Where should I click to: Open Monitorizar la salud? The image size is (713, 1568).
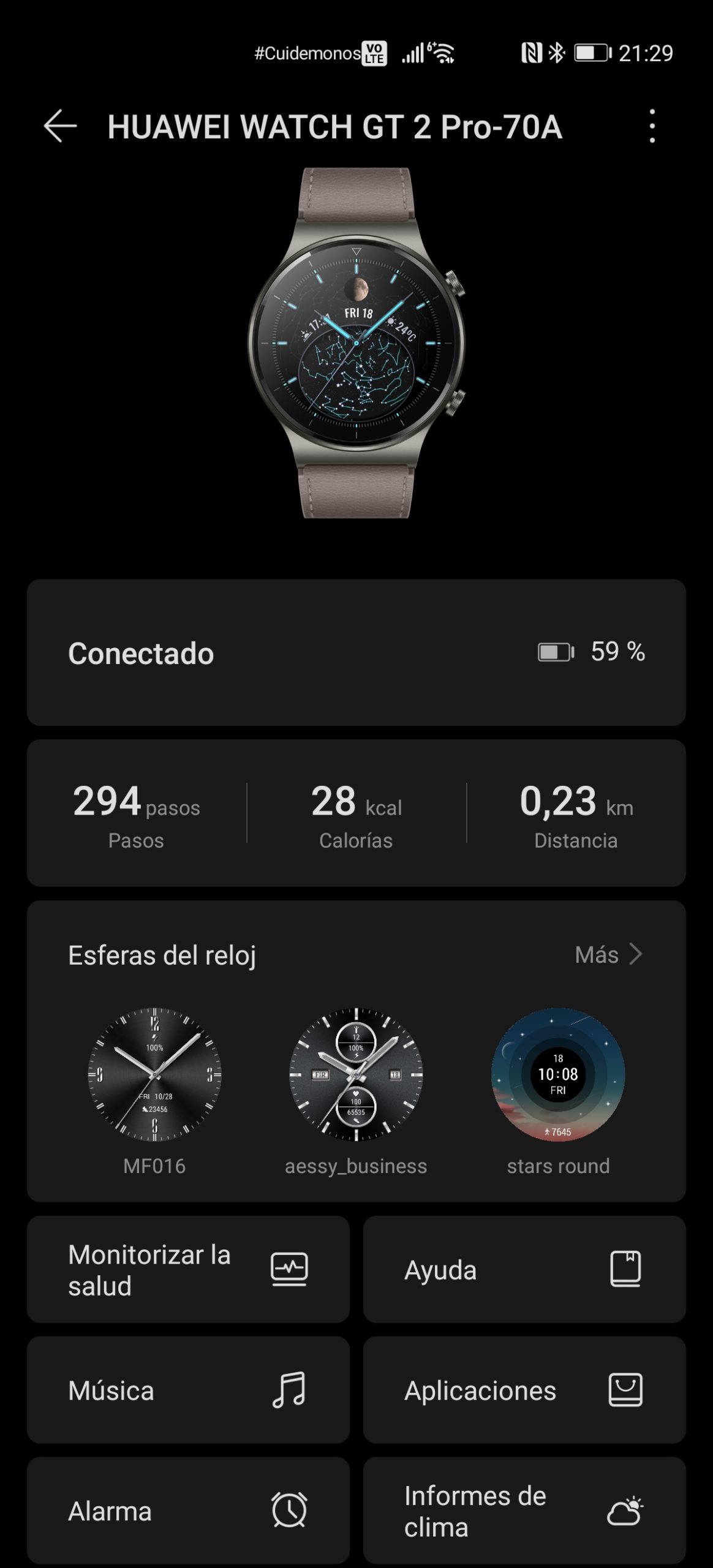pos(188,1269)
